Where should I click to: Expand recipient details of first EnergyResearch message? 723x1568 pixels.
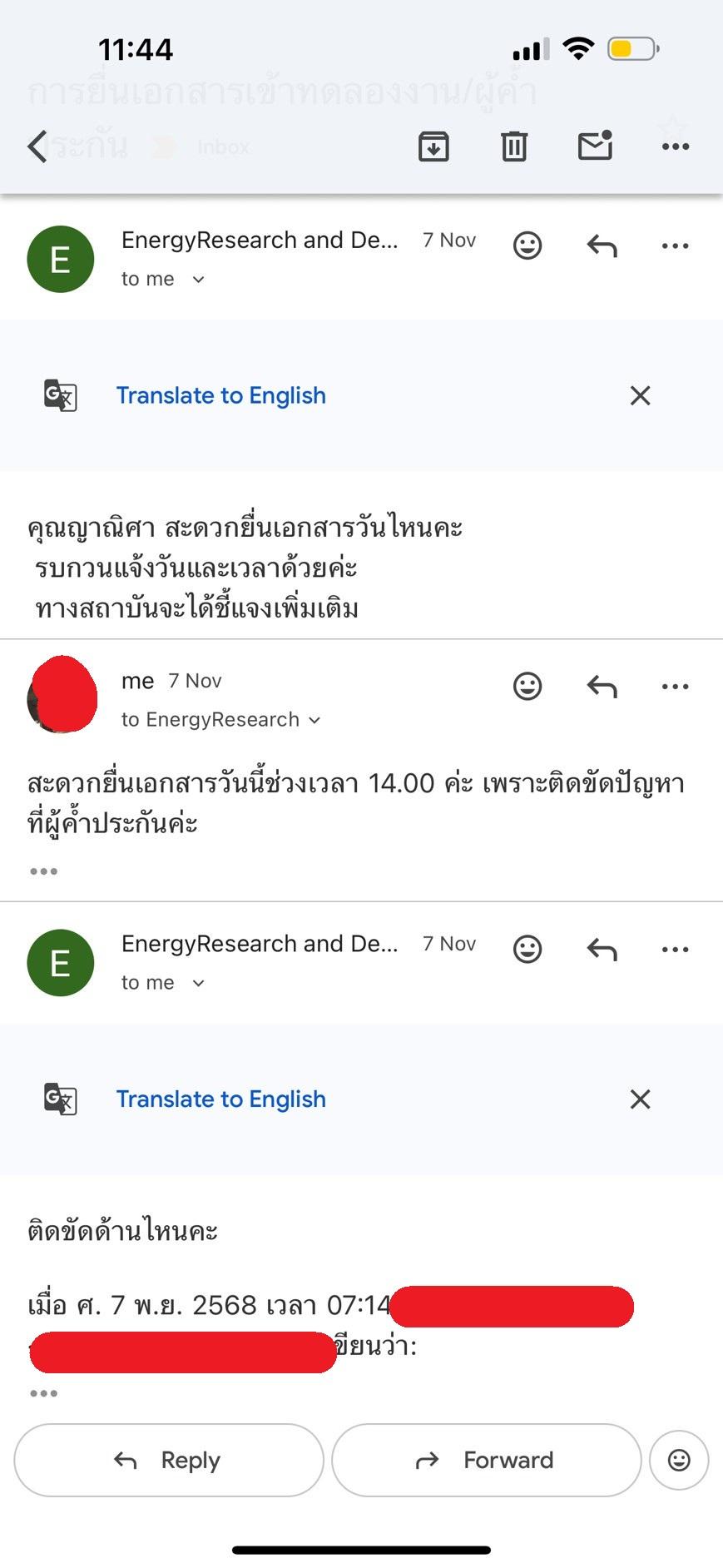tap(198, 280)
